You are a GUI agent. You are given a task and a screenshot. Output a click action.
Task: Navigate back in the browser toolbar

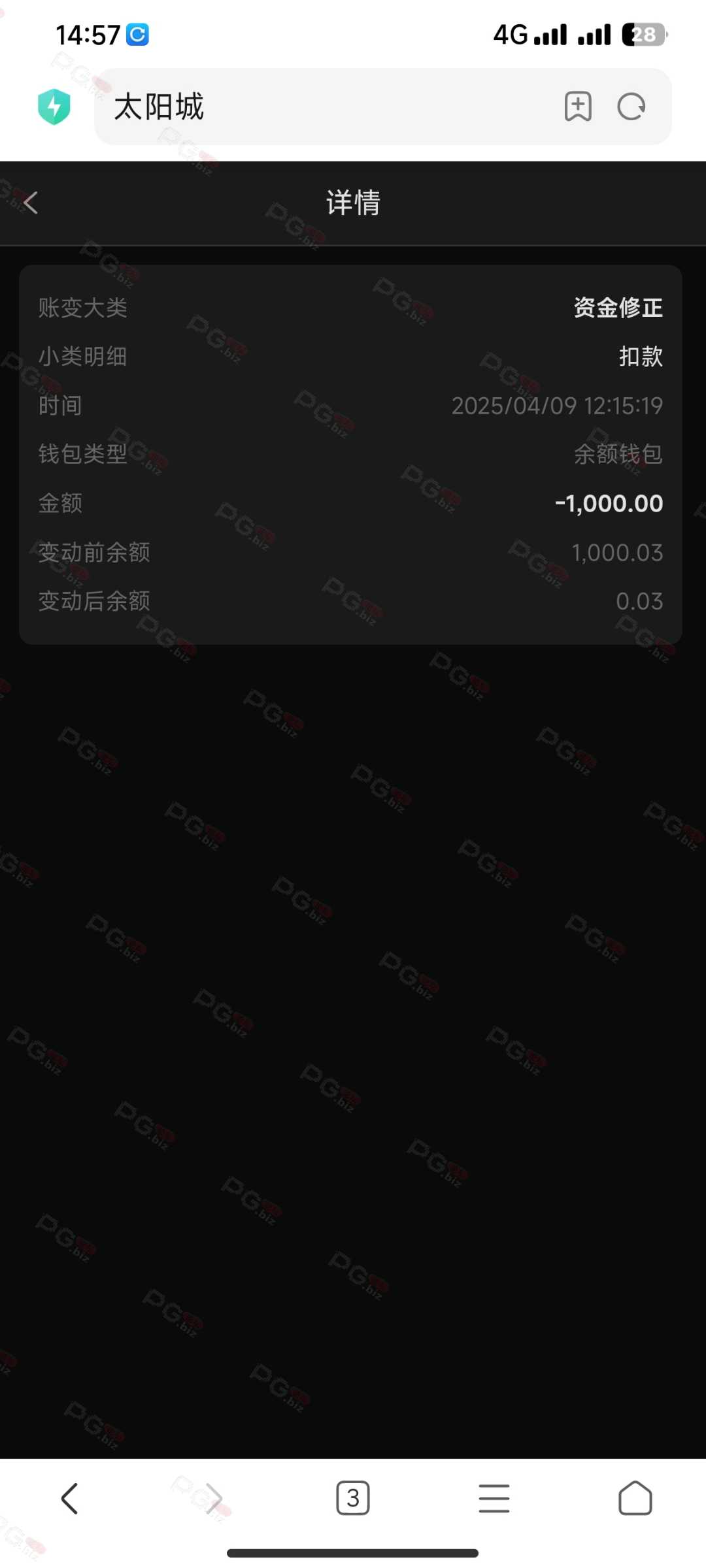pyautogui.click(x=70, y=1497)
